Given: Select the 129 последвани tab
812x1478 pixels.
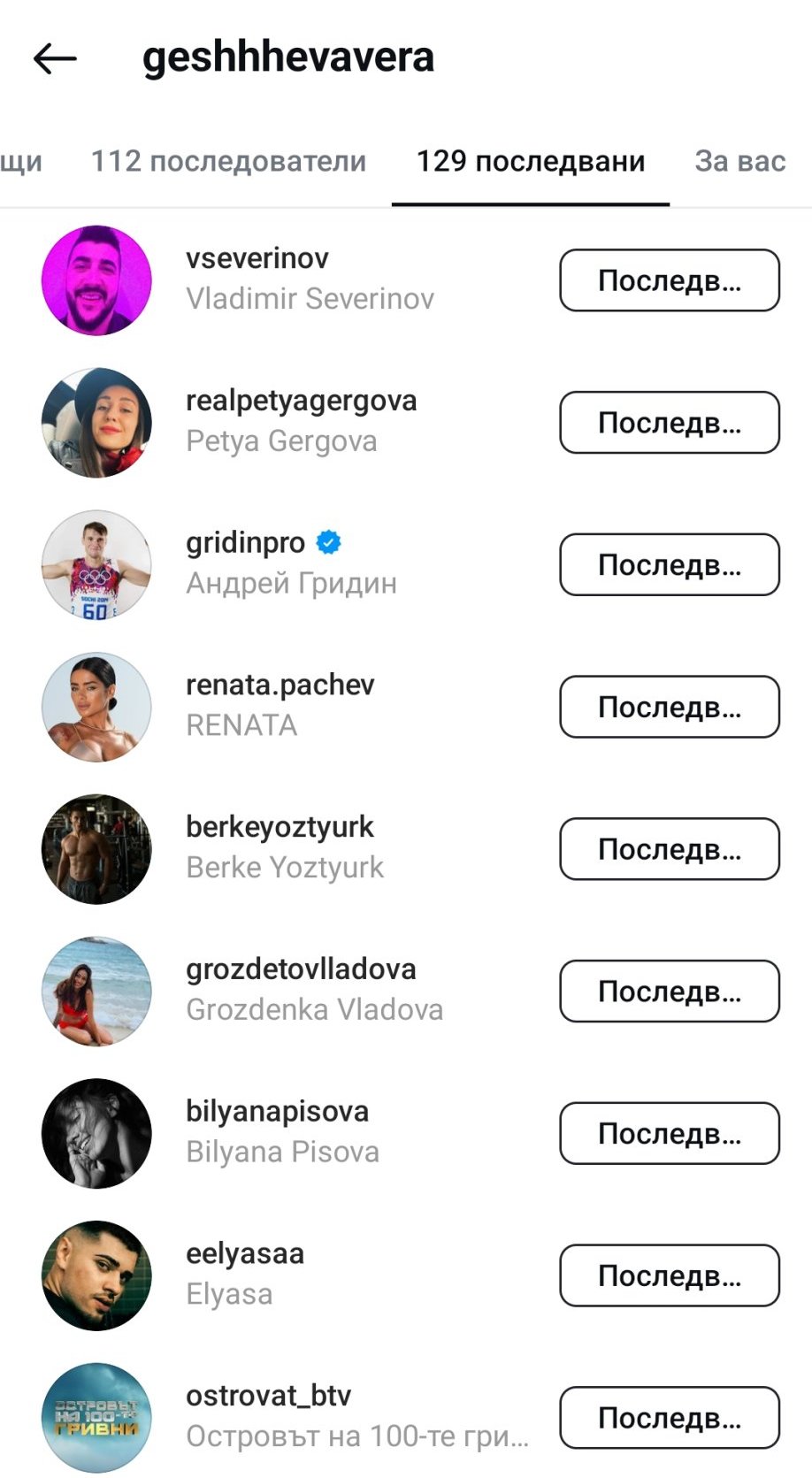Looking at the screenshot, I should [x=530, y=162].
